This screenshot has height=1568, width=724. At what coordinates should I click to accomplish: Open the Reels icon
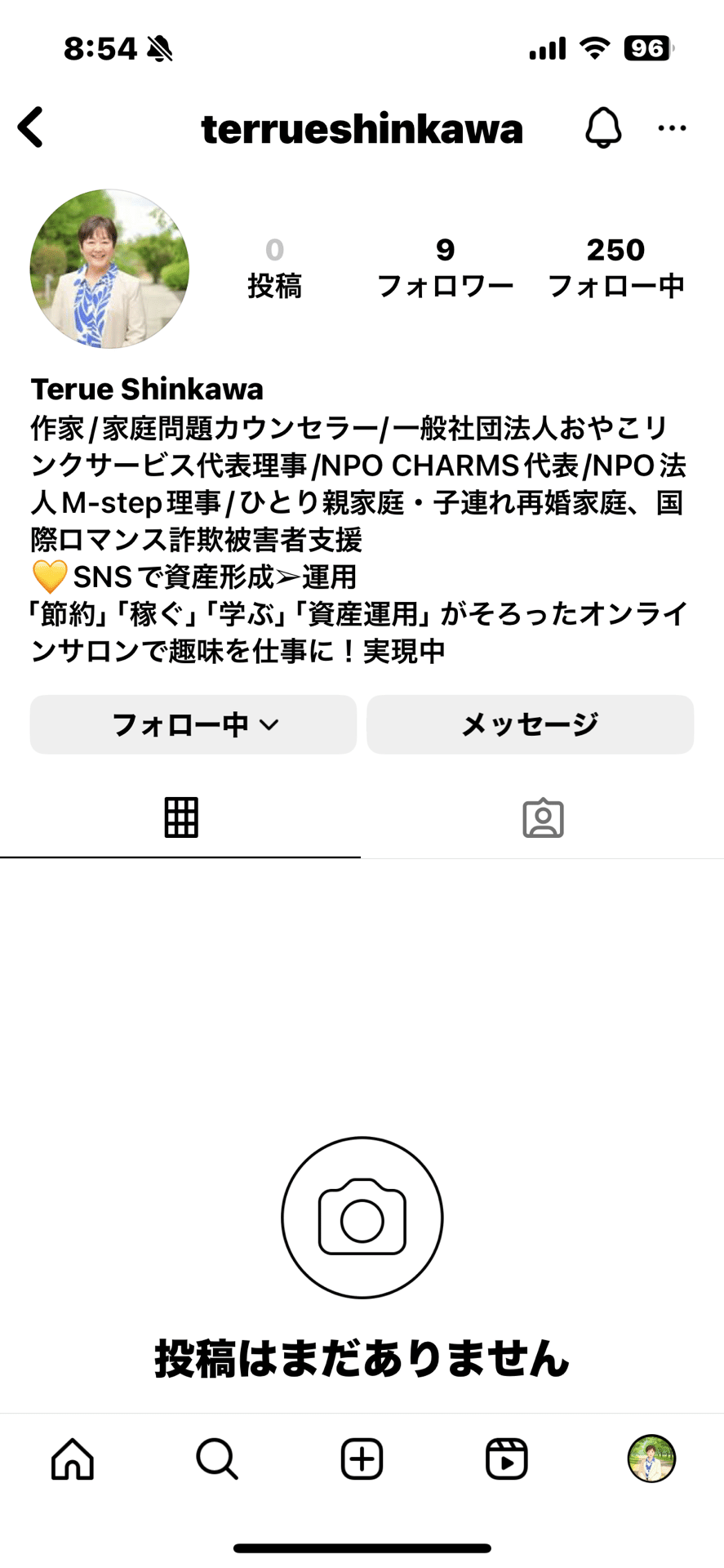506,1459
